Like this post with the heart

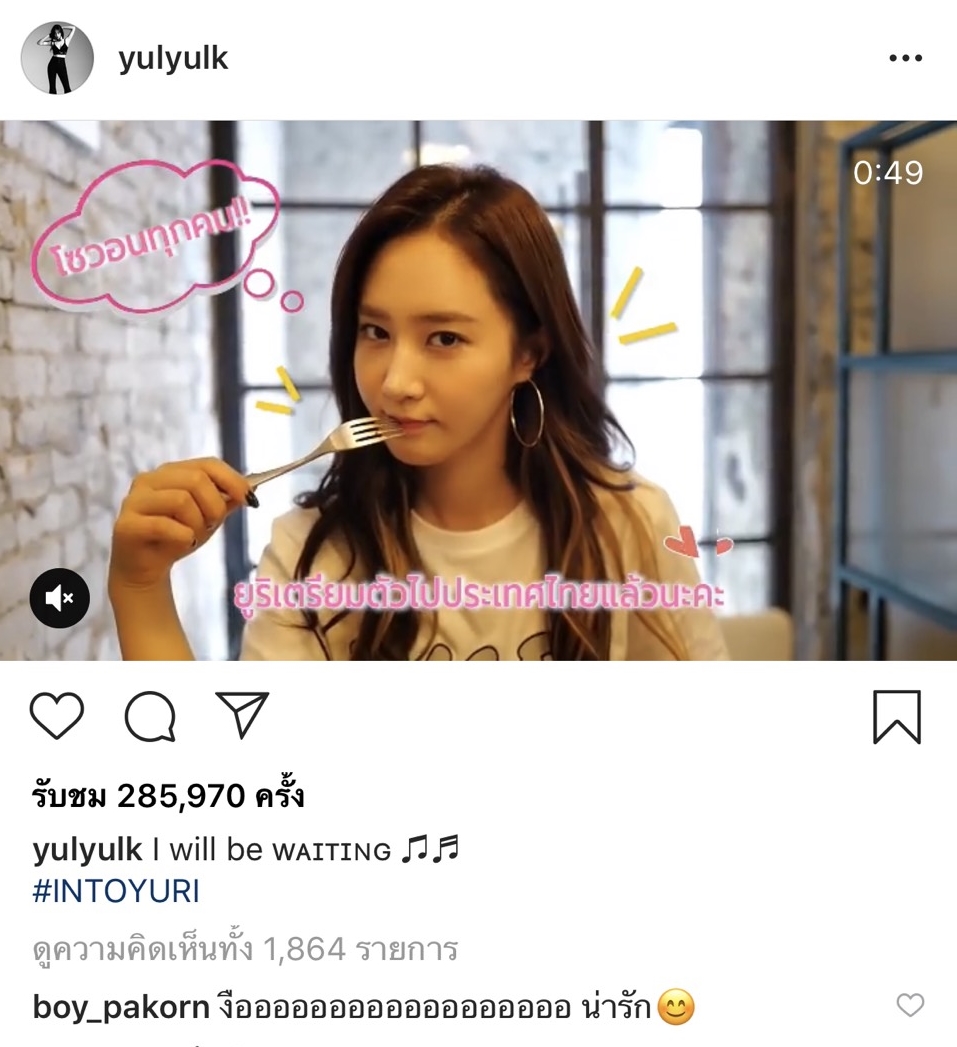[57, 717]
